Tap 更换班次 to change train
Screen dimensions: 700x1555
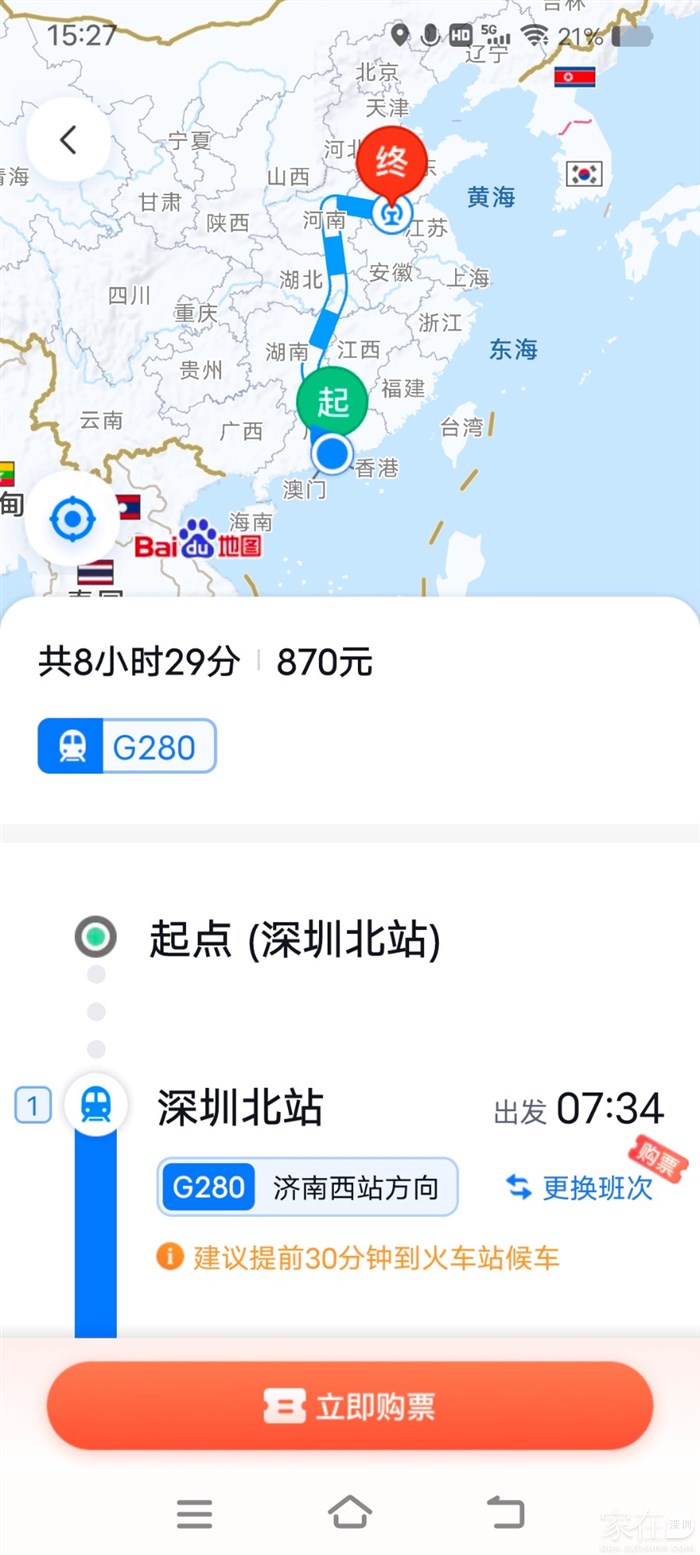(580, 1187)
